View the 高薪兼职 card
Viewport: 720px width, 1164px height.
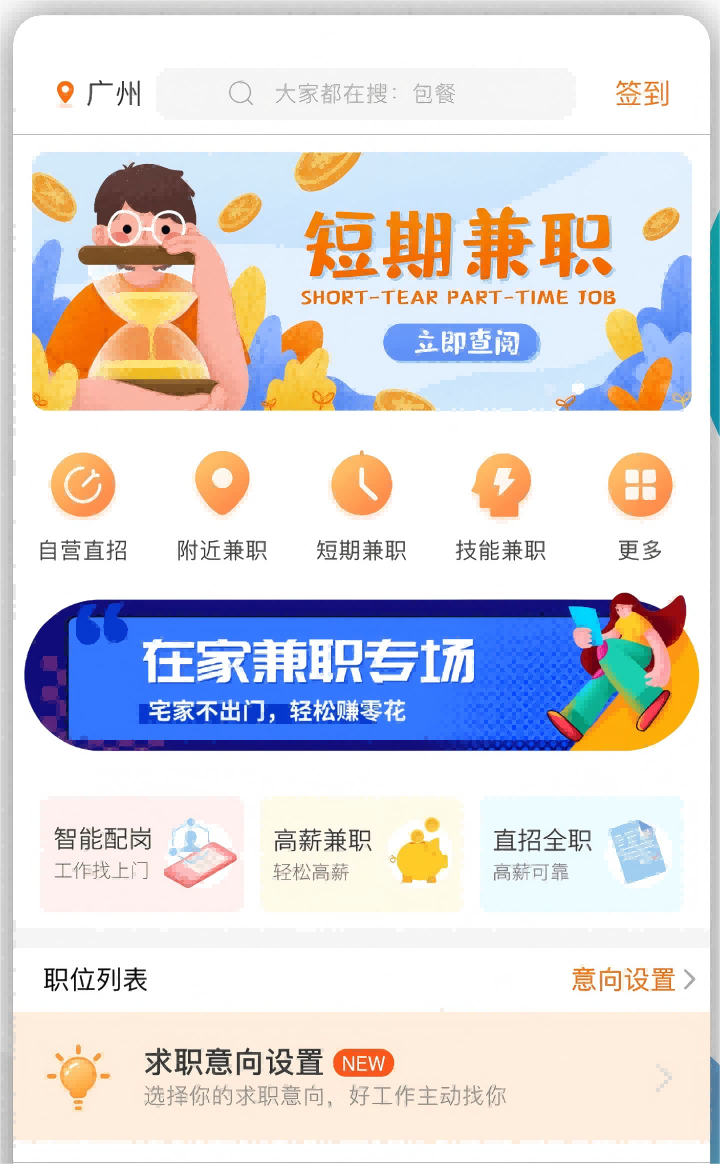pos(361,853)
